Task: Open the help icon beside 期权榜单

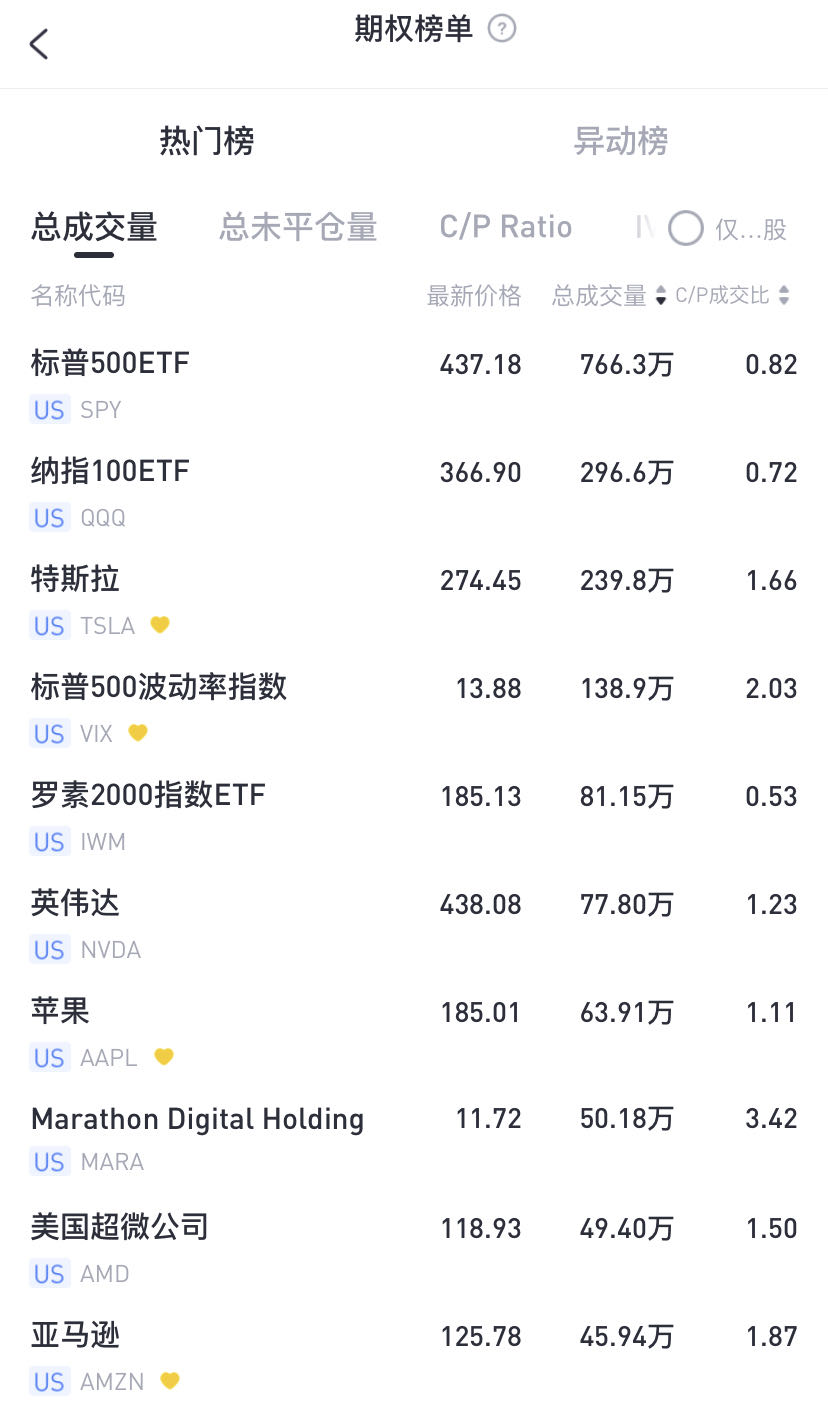Action: pos(502,29)
